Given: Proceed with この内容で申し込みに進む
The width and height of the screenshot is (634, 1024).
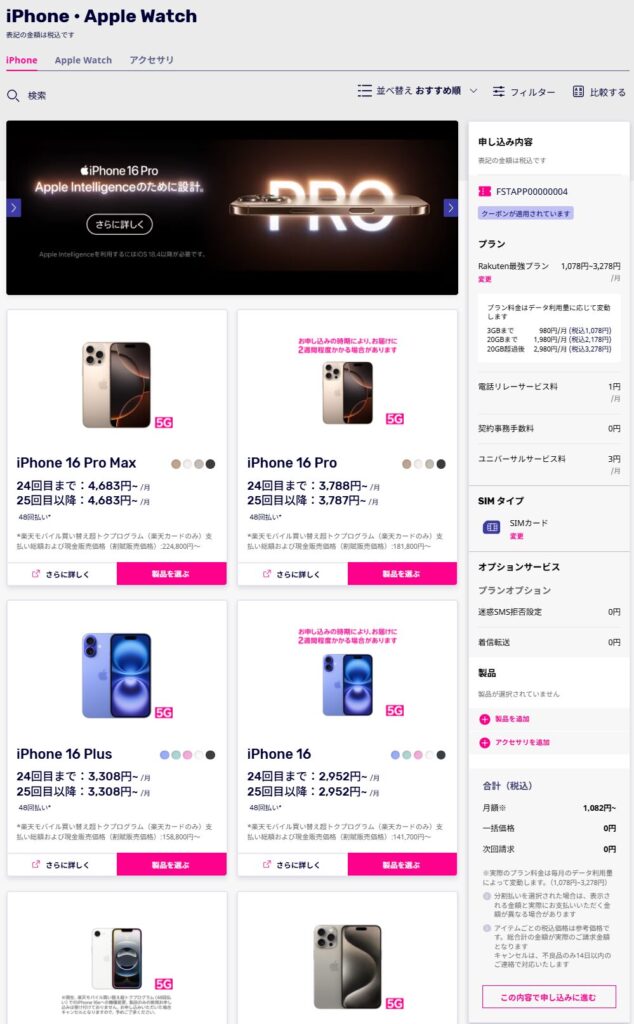Looking at the screenshot, I should click(x=549, y=997).
